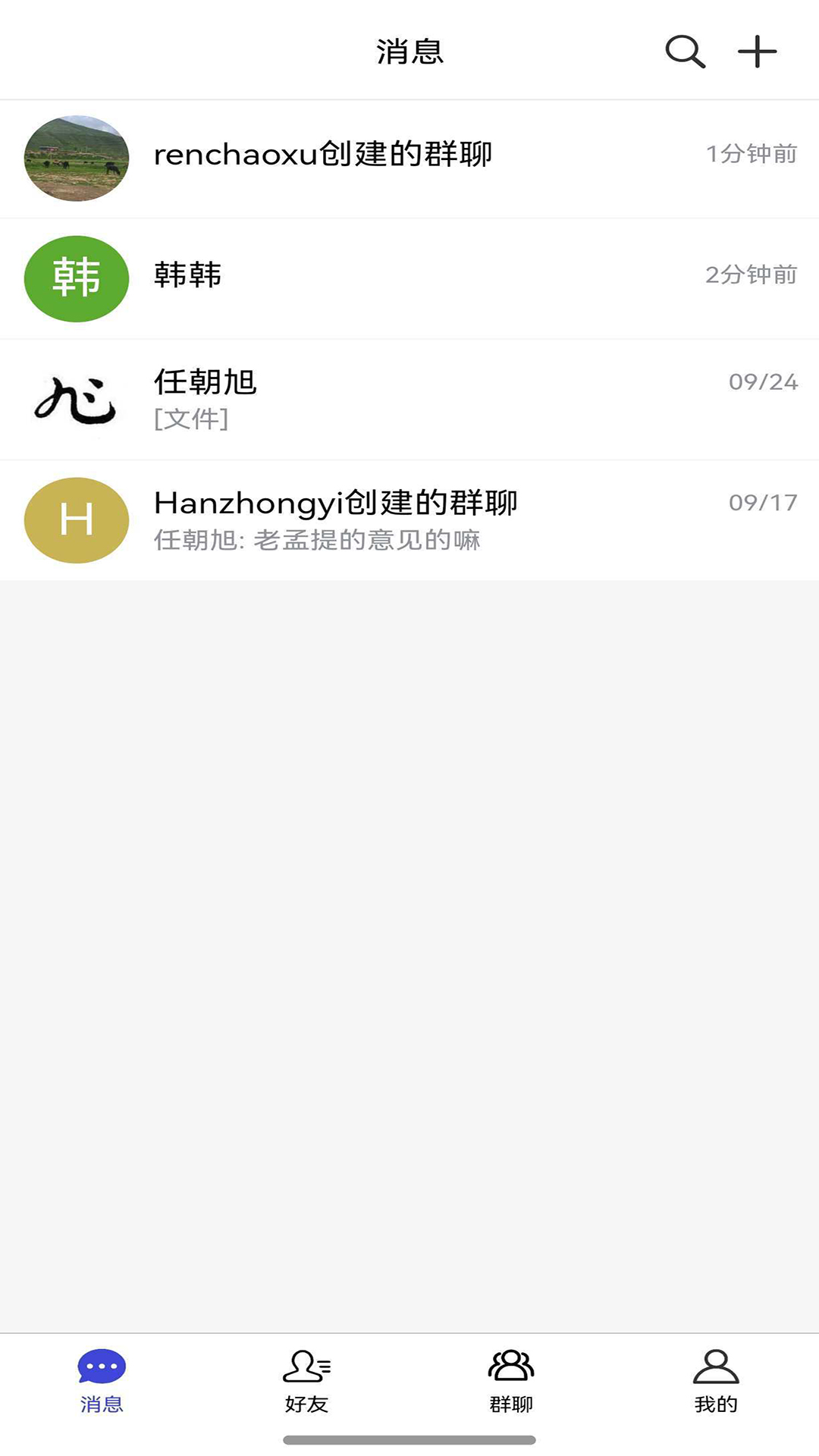Viewport: 819px width, 1456px height.
Task: Switch to the 好友 tab
Action: (x=306, y=1381)
